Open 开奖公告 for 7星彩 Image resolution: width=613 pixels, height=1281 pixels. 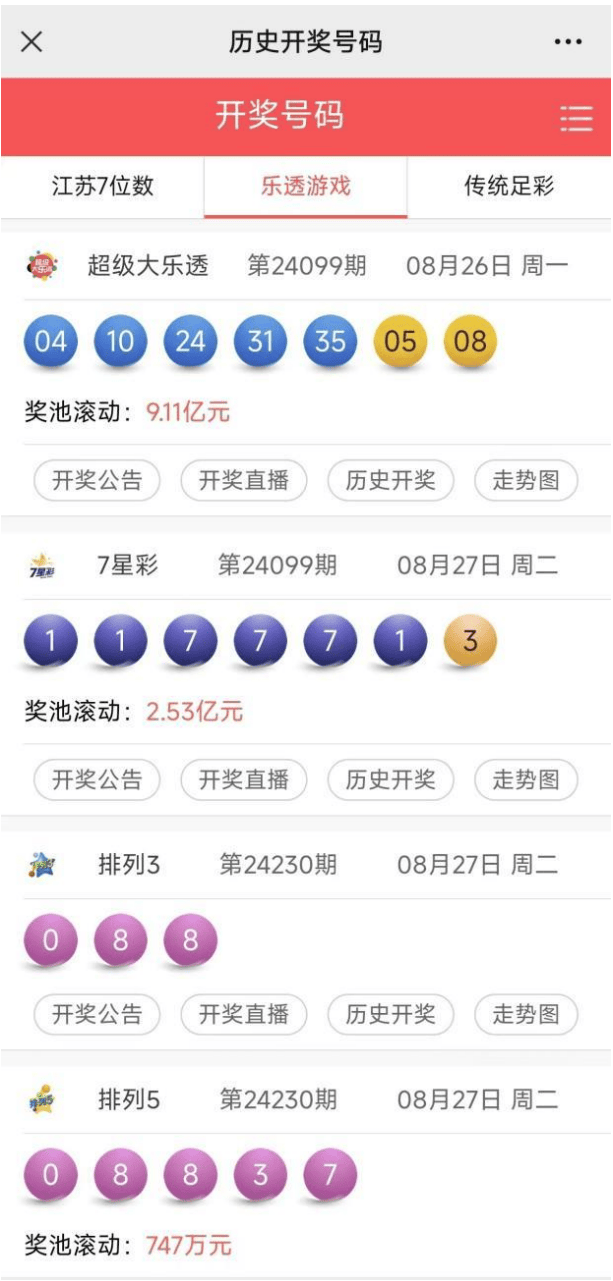97,780
